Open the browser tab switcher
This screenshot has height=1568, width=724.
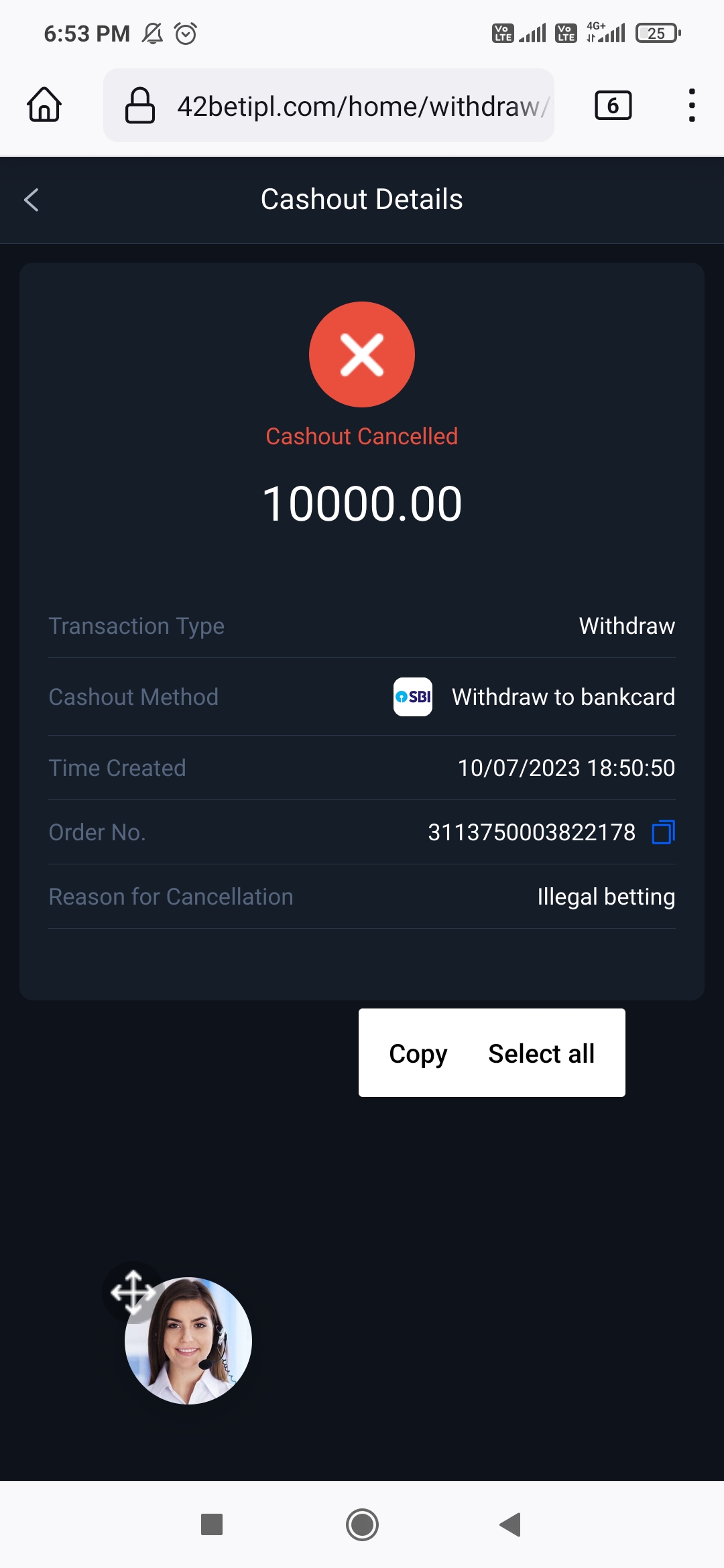pyautogui.click(x=613, y=105)
